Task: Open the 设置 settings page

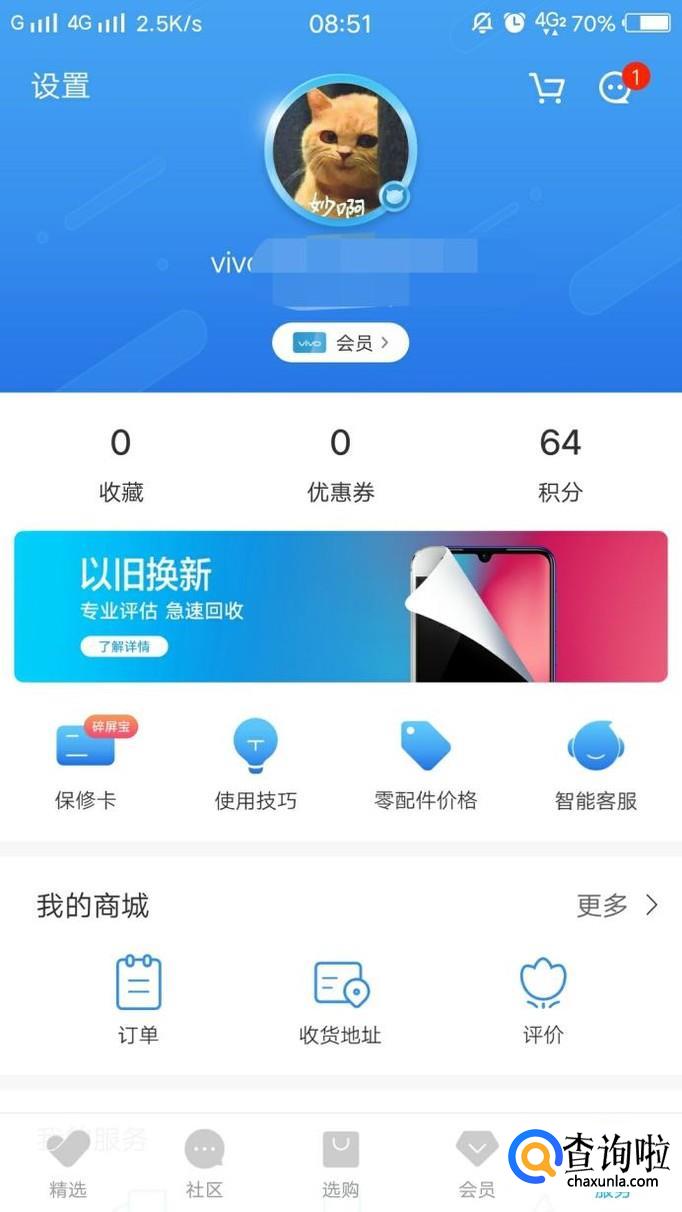Action: tap(60, 87)
